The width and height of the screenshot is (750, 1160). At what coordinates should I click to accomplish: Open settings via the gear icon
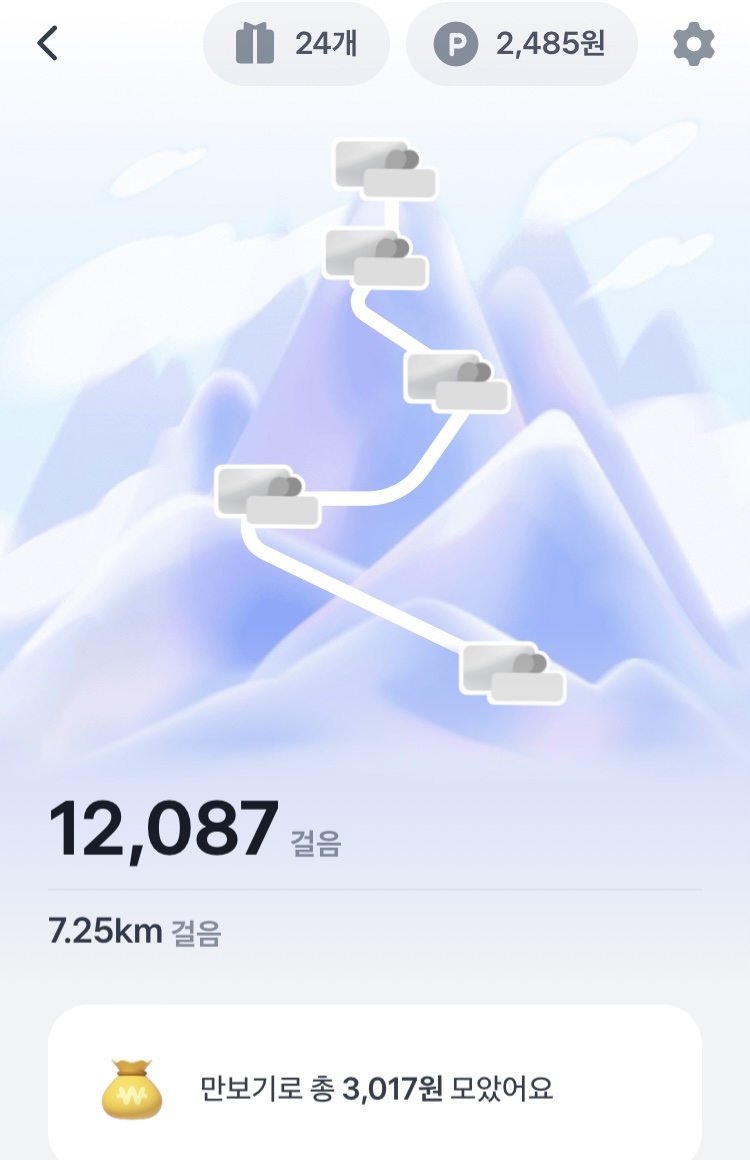[693, 45]
